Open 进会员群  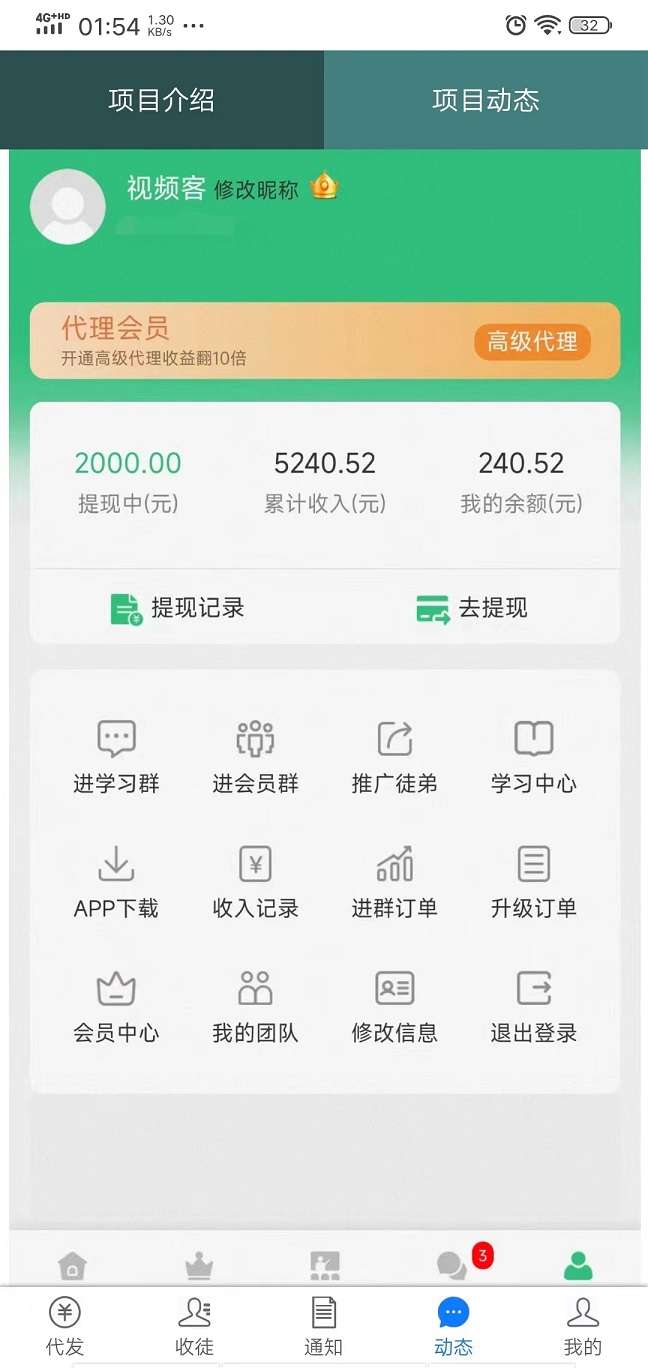coord(255,757)
